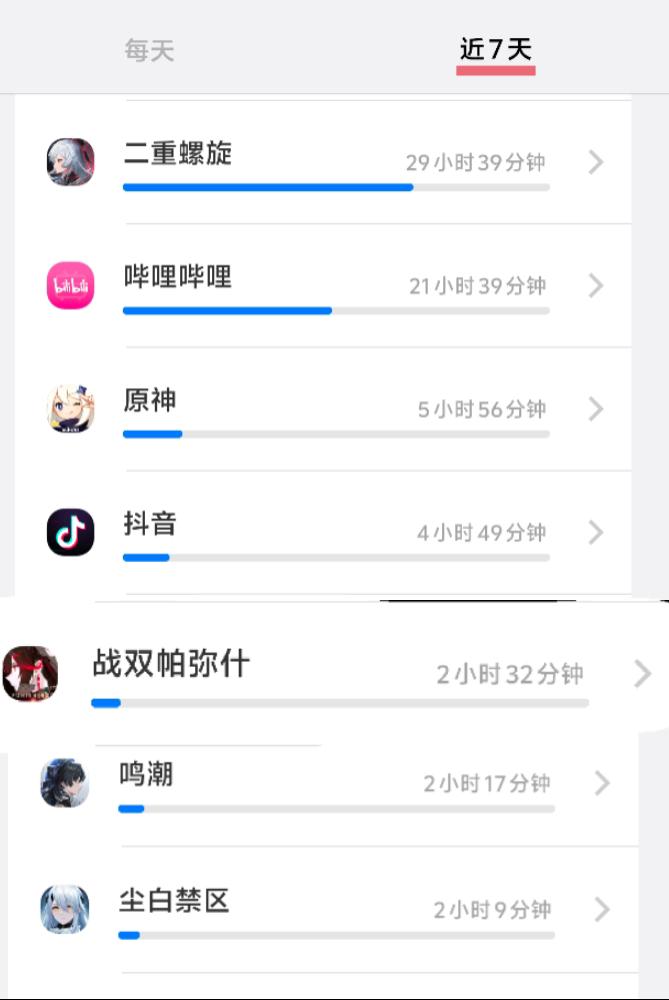The width and height of the screenshot is (669, 1000).
Task: Open usage details for 二重螺旋
Action: tap(335, 163)
